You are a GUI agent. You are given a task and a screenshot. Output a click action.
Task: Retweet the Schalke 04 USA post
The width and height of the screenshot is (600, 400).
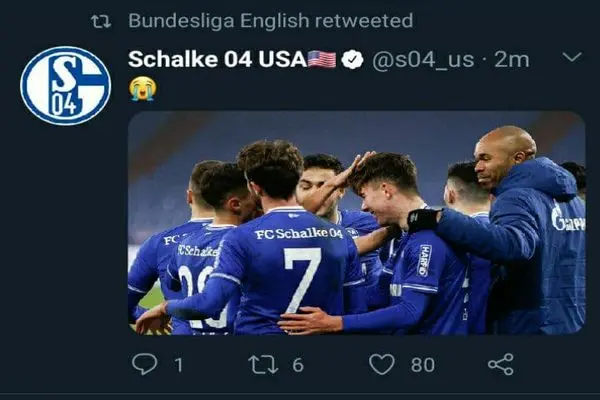(263, 365)
